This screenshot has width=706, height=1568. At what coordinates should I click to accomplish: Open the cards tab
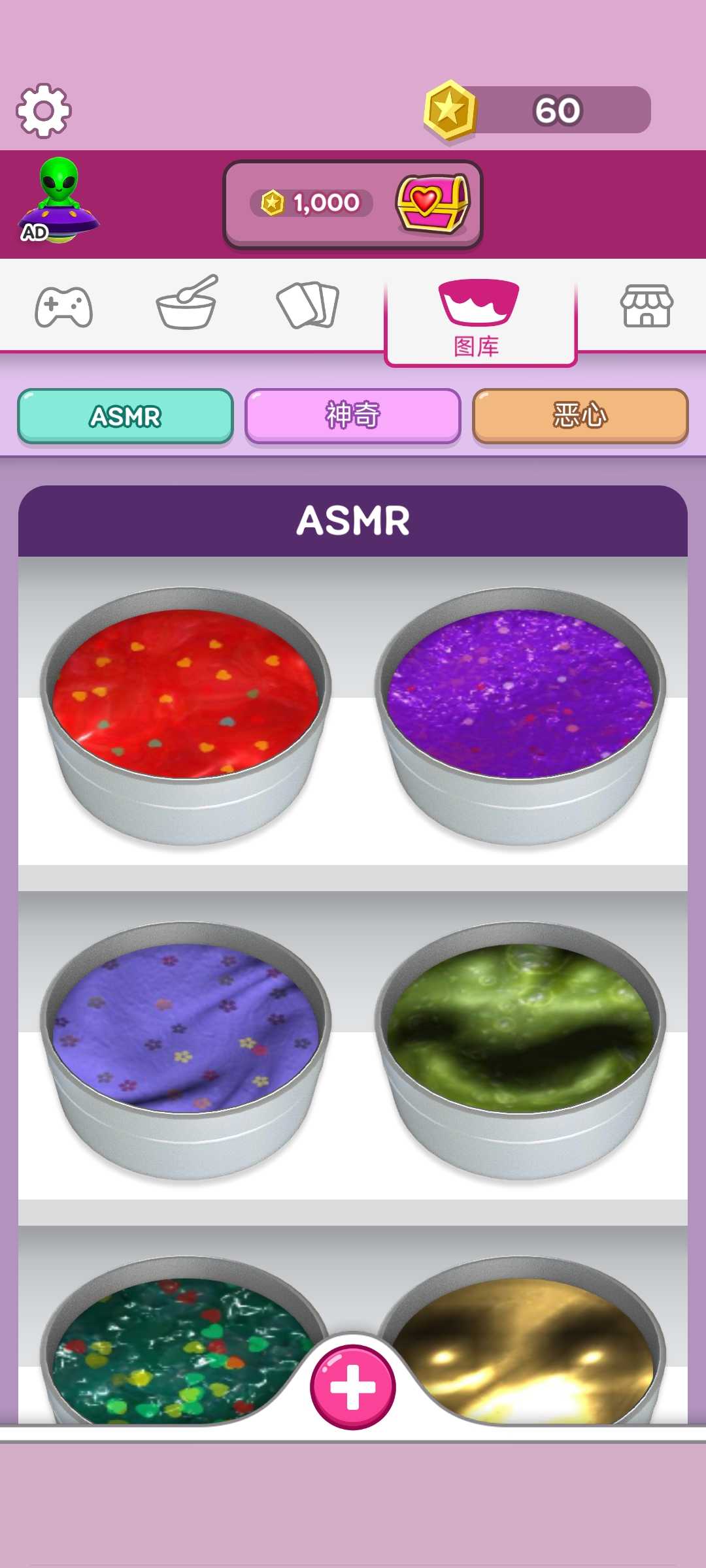308,304
